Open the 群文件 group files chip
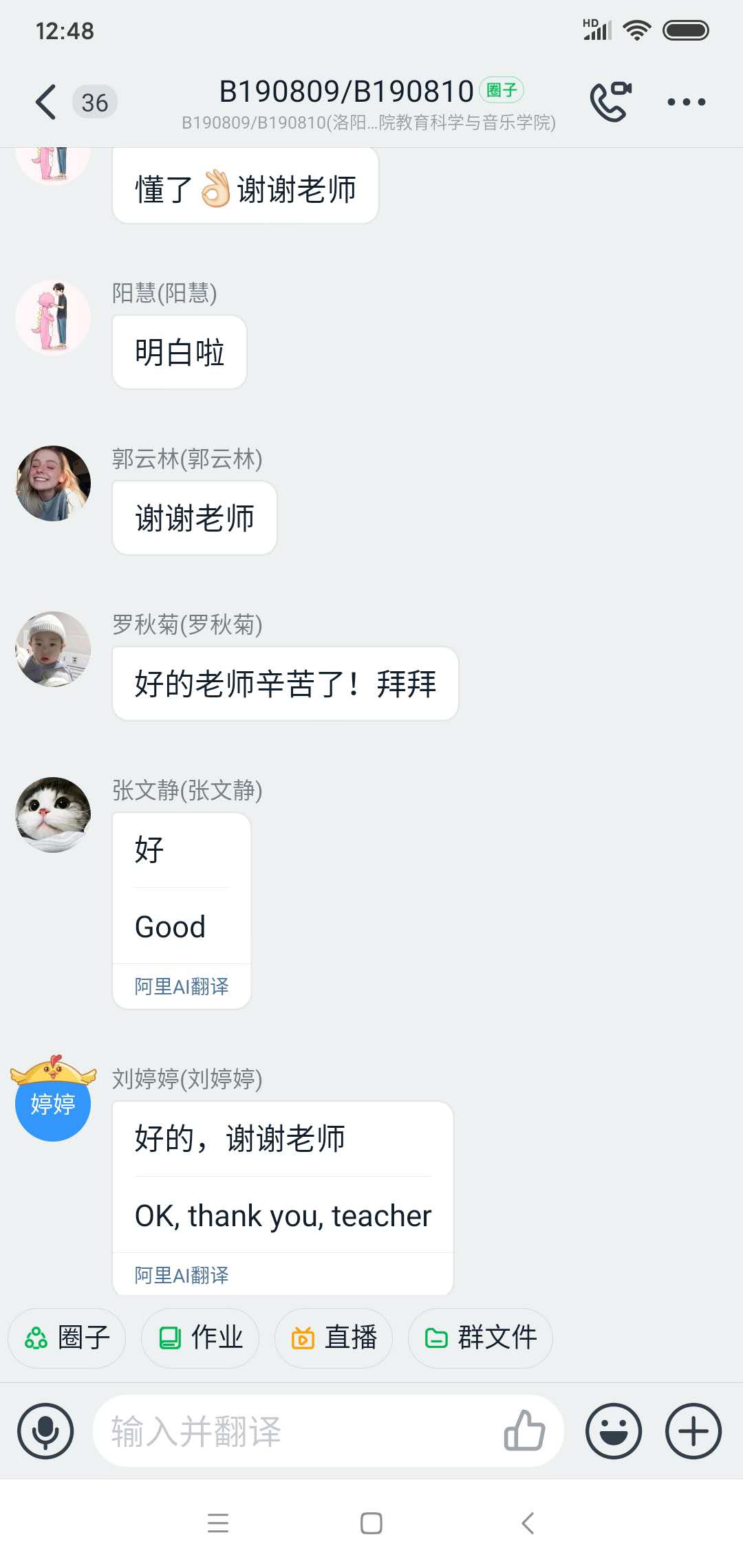This screenshot has width=743, height=1568. click(x=480, y=1338)
